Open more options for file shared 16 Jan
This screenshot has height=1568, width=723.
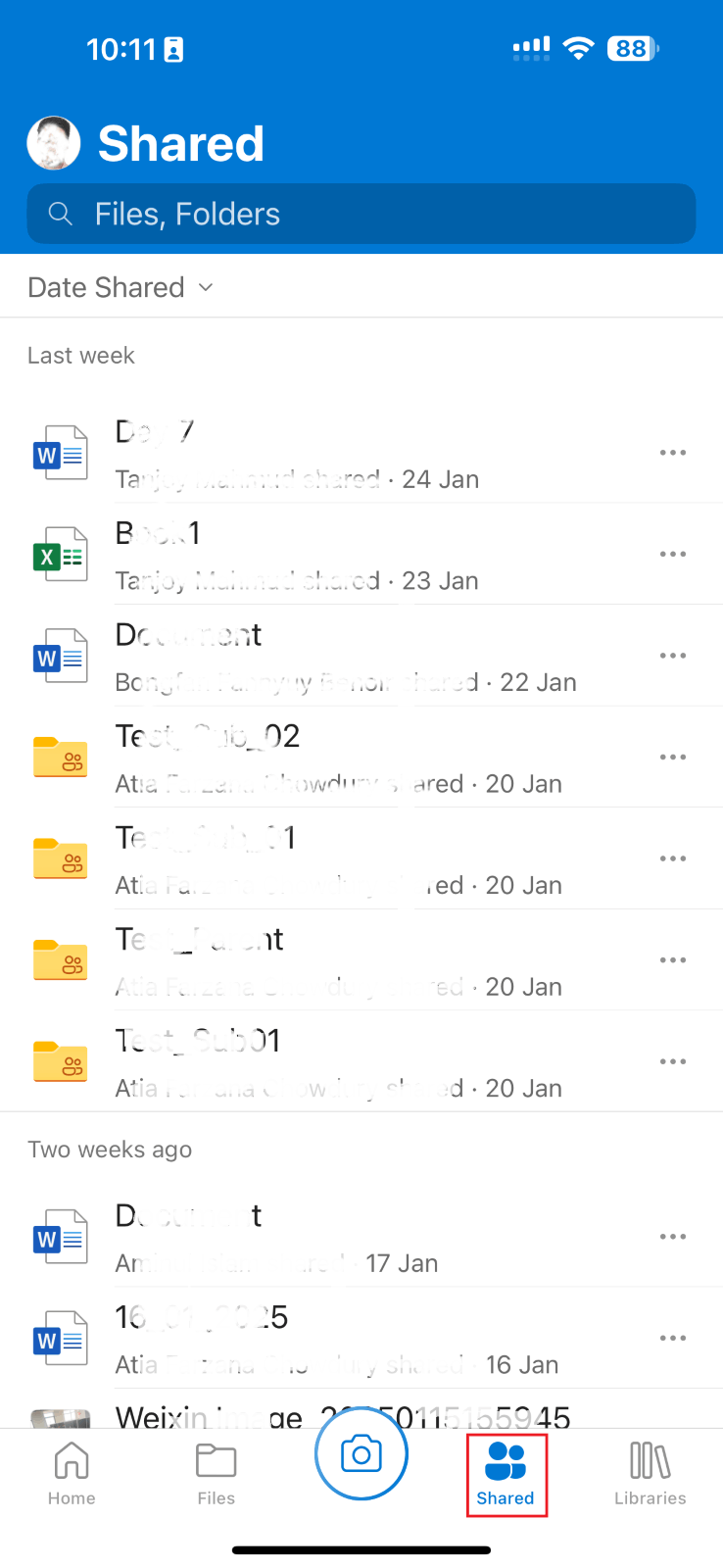673,1339
